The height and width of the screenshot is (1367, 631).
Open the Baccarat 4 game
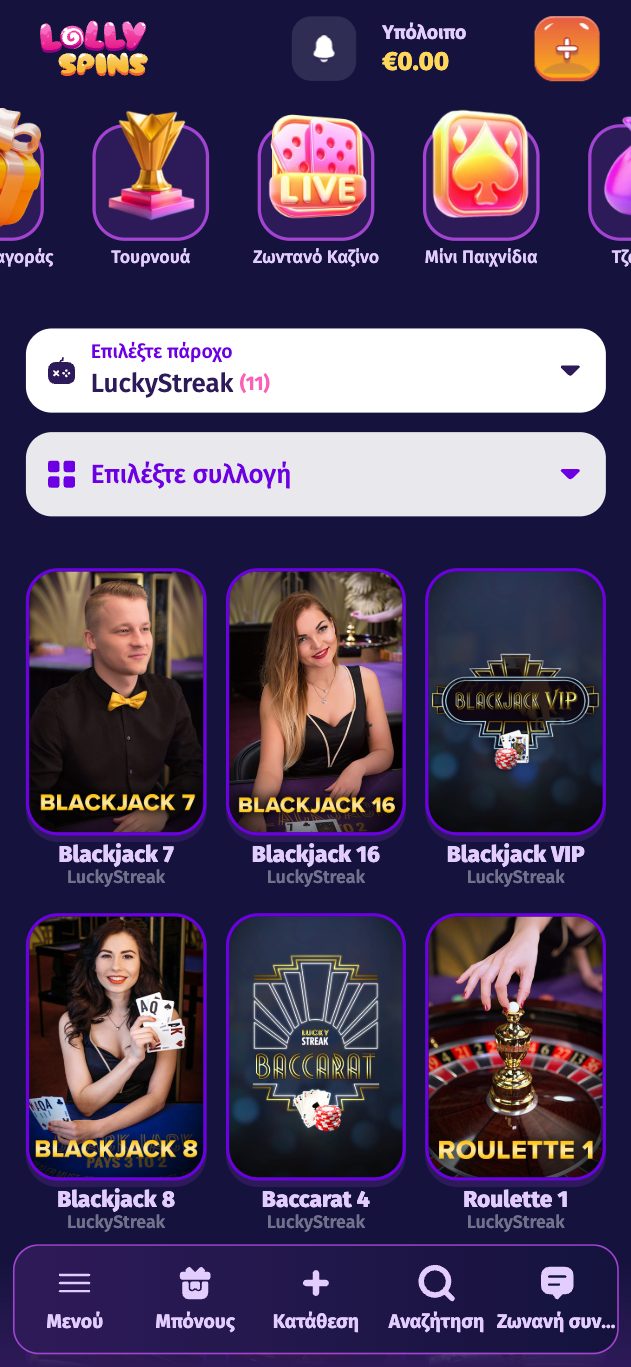coord(316,1046)
